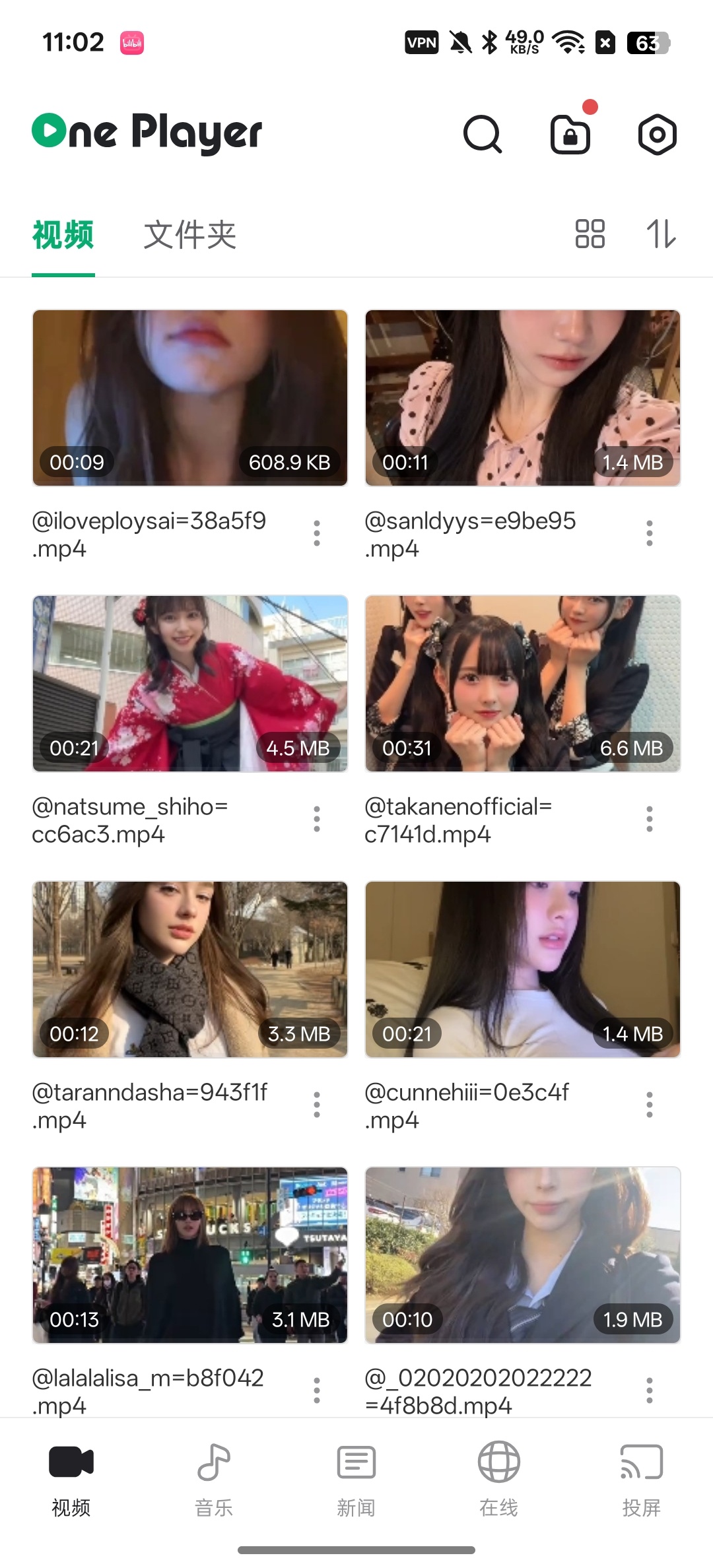Open more options for @taranndasha=943f1f.mp4
This screenshot has width=713, height=1568.
coord(317,1105)
